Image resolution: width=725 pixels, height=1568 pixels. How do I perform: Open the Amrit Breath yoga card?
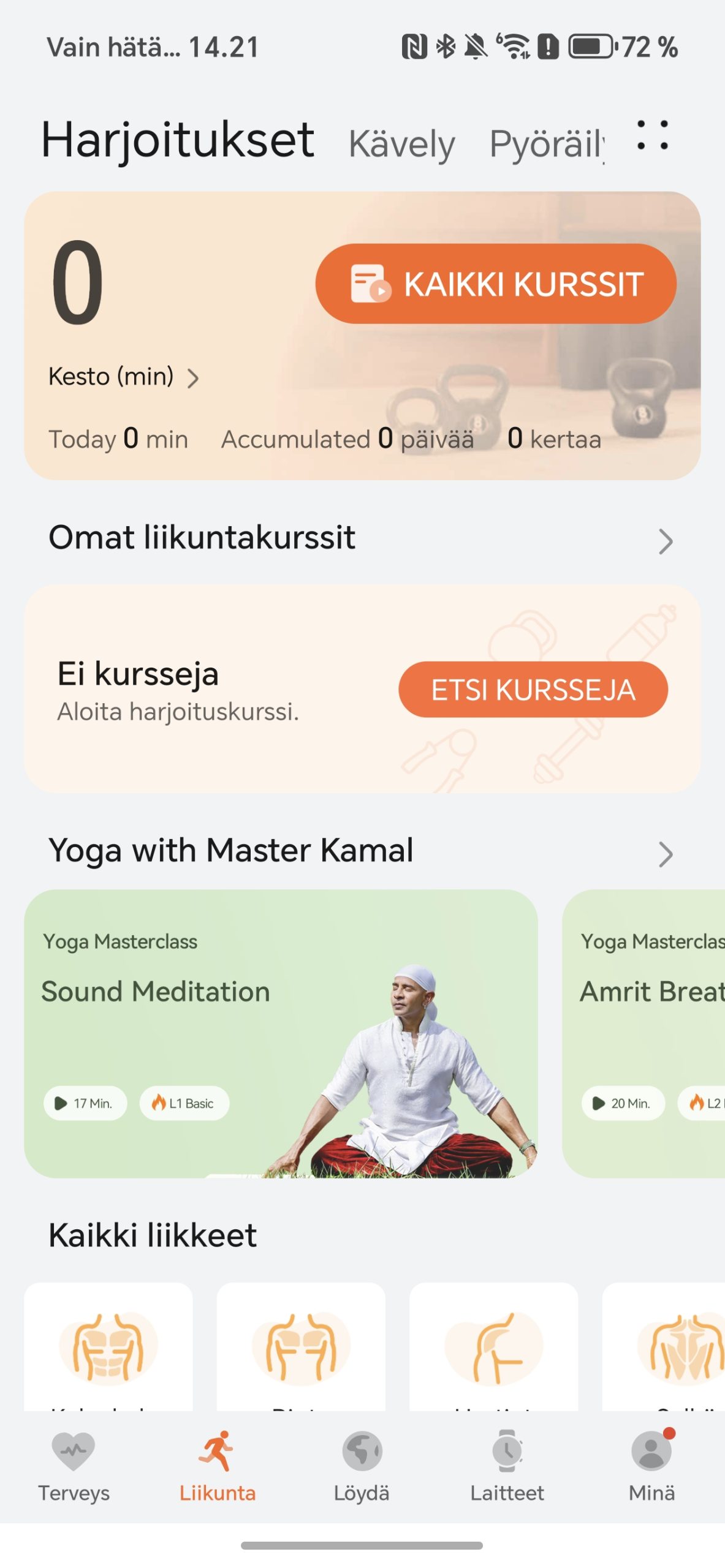(x=643, y=1033)
